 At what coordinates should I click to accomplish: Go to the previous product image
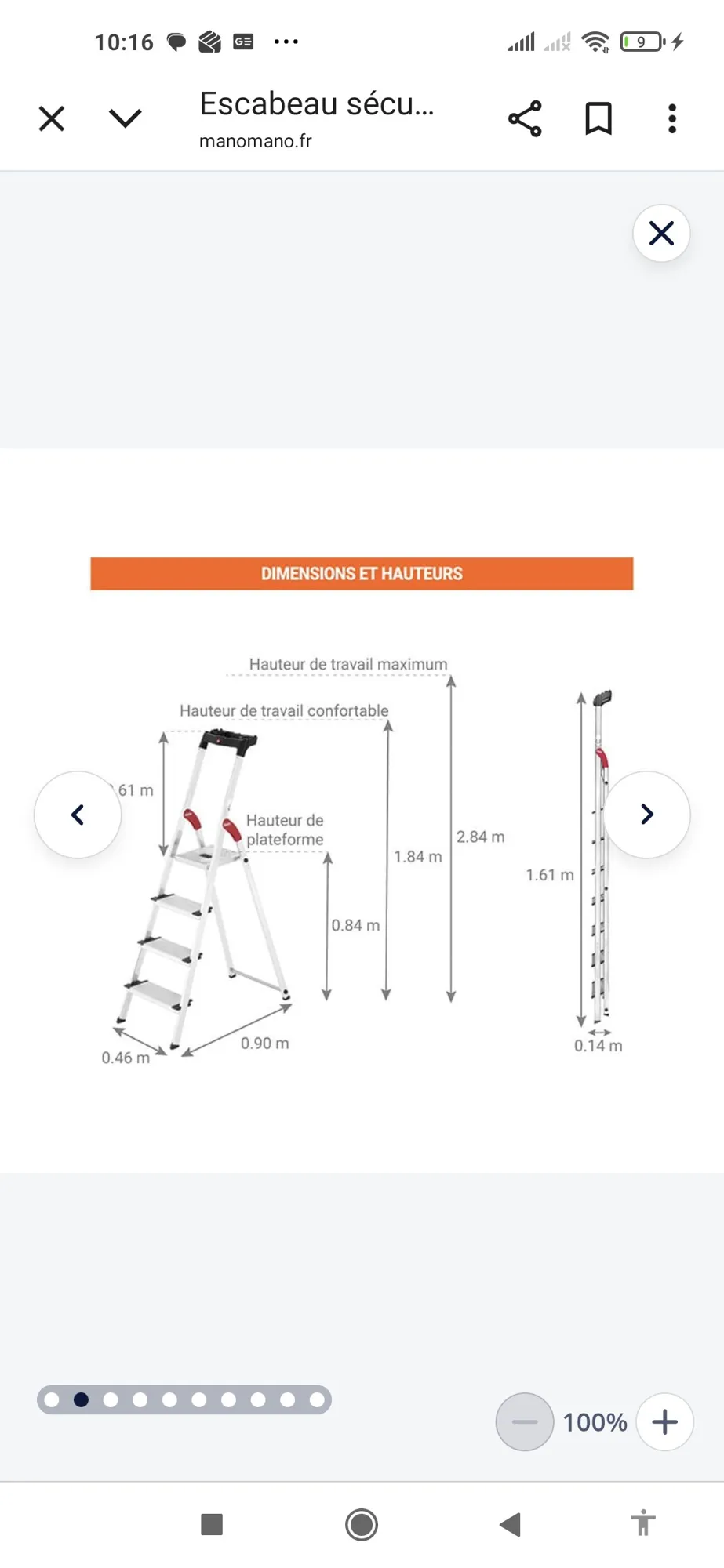click(x=78, y=815)
